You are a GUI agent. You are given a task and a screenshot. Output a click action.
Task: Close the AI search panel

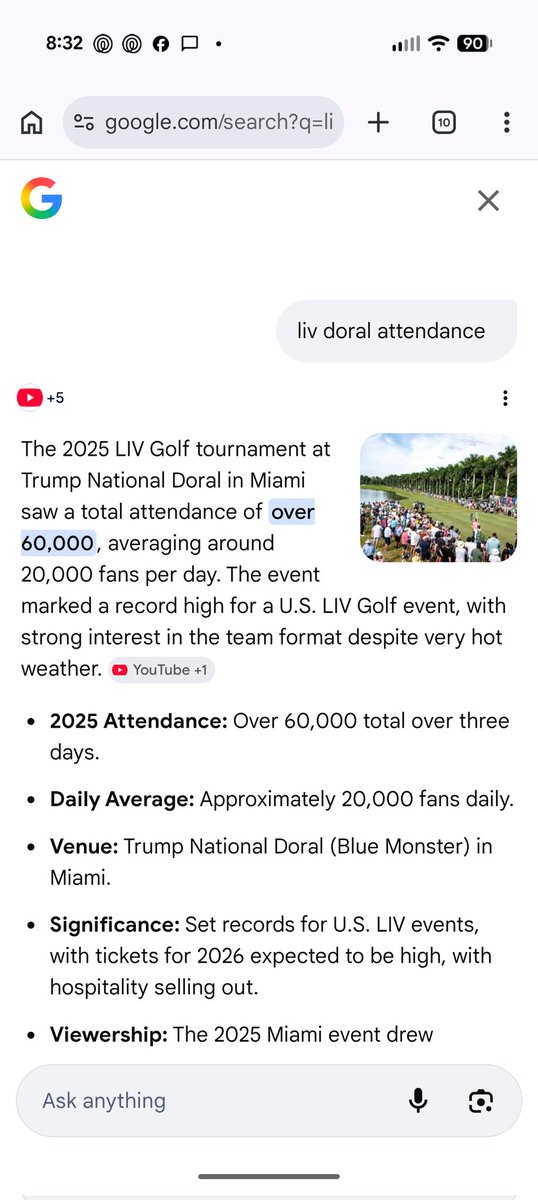click(488, 201)
